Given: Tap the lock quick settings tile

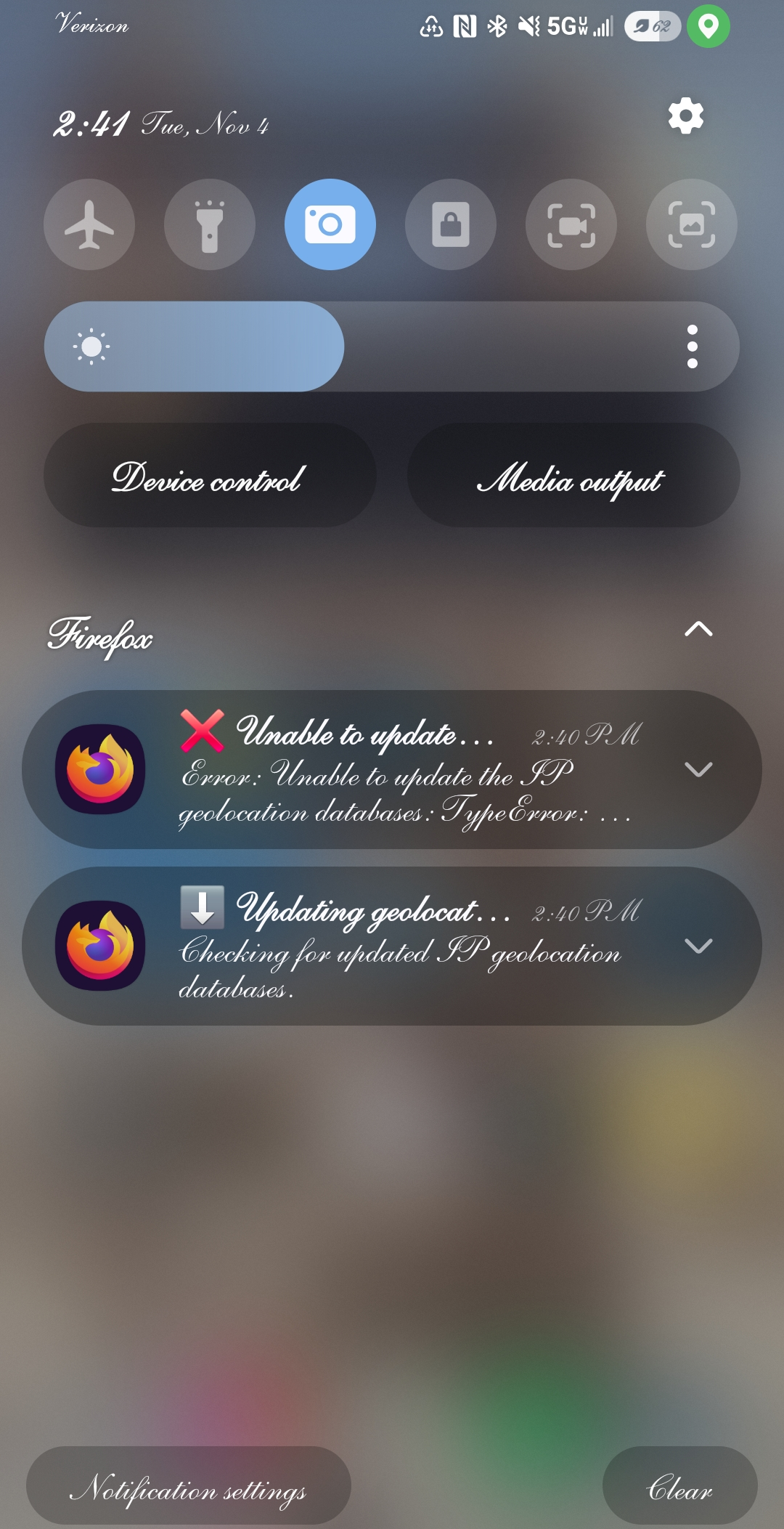Looking at the screenshot, I should pos(451,224).
